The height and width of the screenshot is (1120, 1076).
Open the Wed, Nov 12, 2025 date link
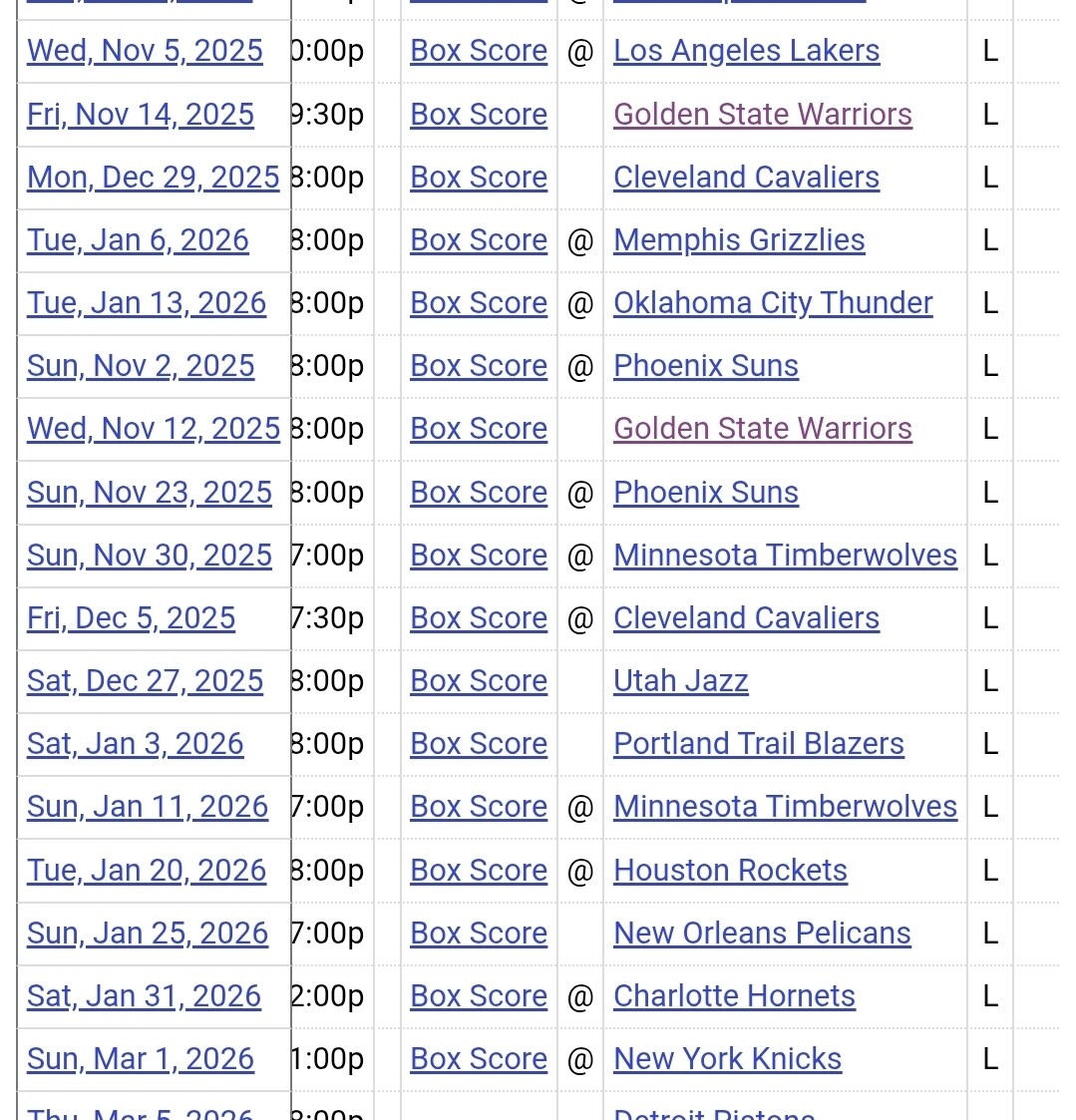tap(154, 429)
